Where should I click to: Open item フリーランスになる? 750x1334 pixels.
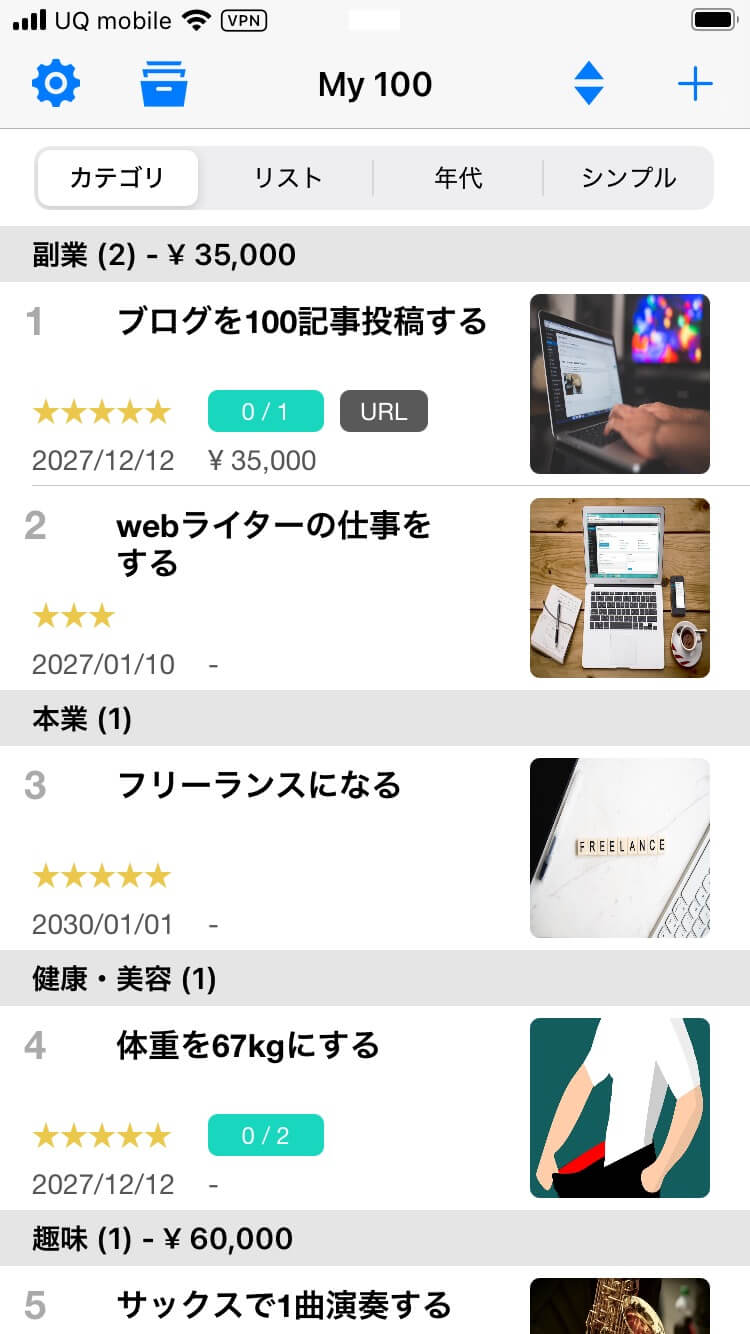259,786
